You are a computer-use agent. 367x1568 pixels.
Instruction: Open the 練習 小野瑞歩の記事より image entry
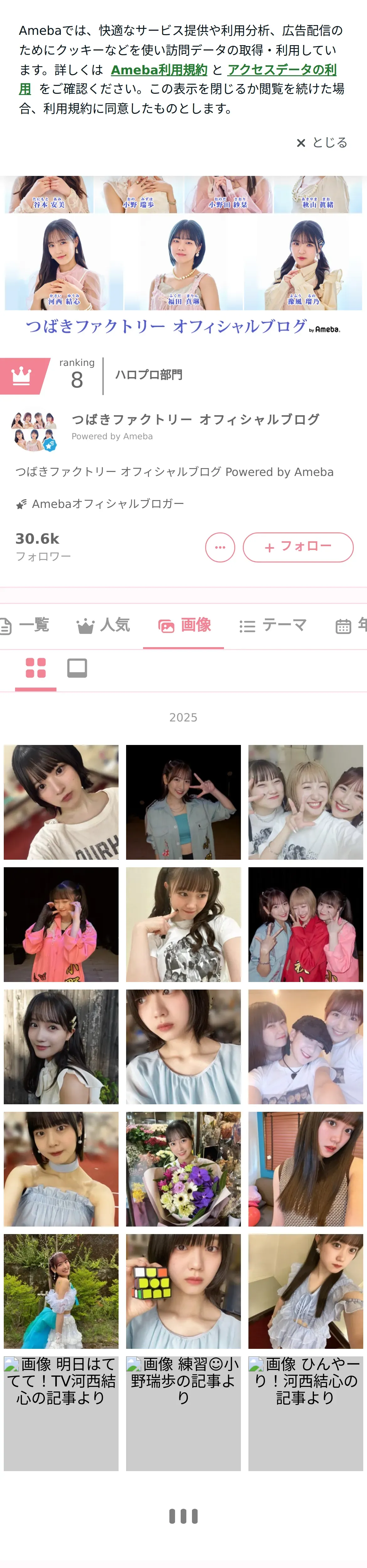[183, 1413]
